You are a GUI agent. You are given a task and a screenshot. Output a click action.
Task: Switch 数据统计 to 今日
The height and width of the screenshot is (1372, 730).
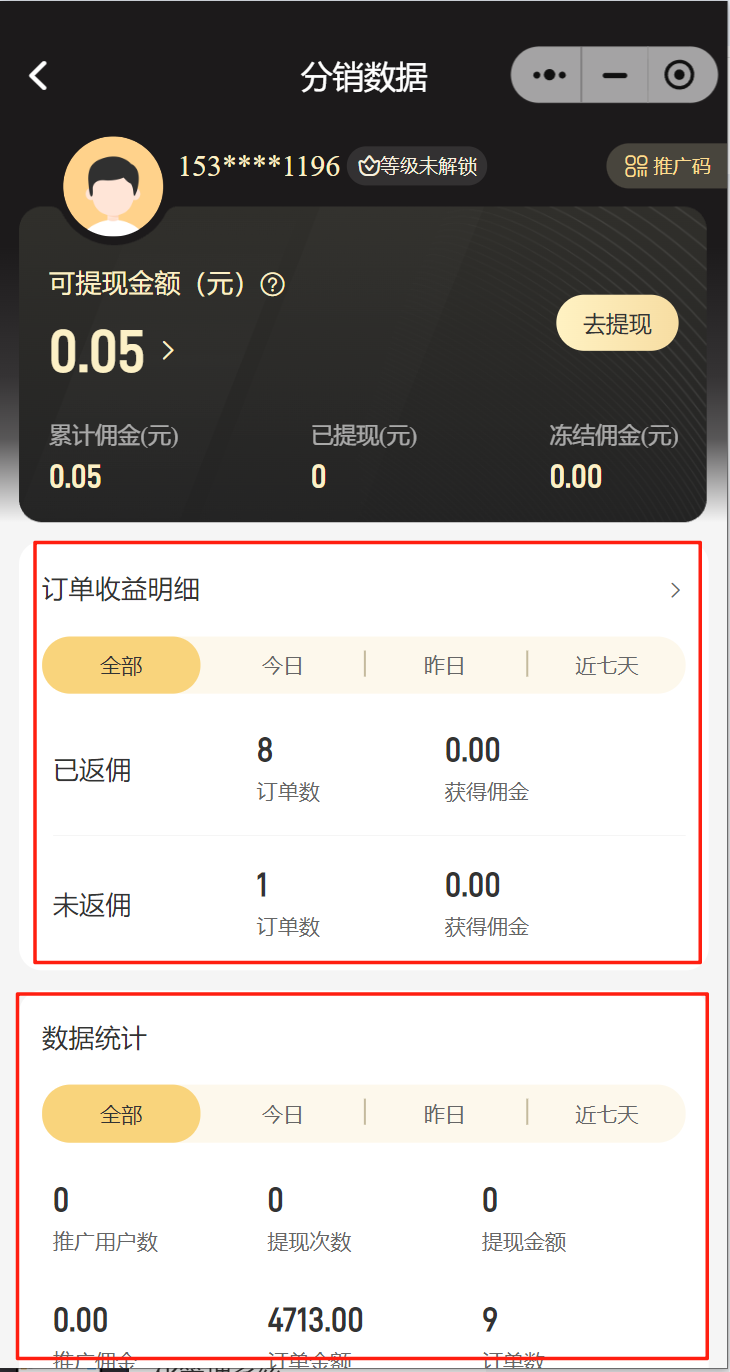point(282,1114)
